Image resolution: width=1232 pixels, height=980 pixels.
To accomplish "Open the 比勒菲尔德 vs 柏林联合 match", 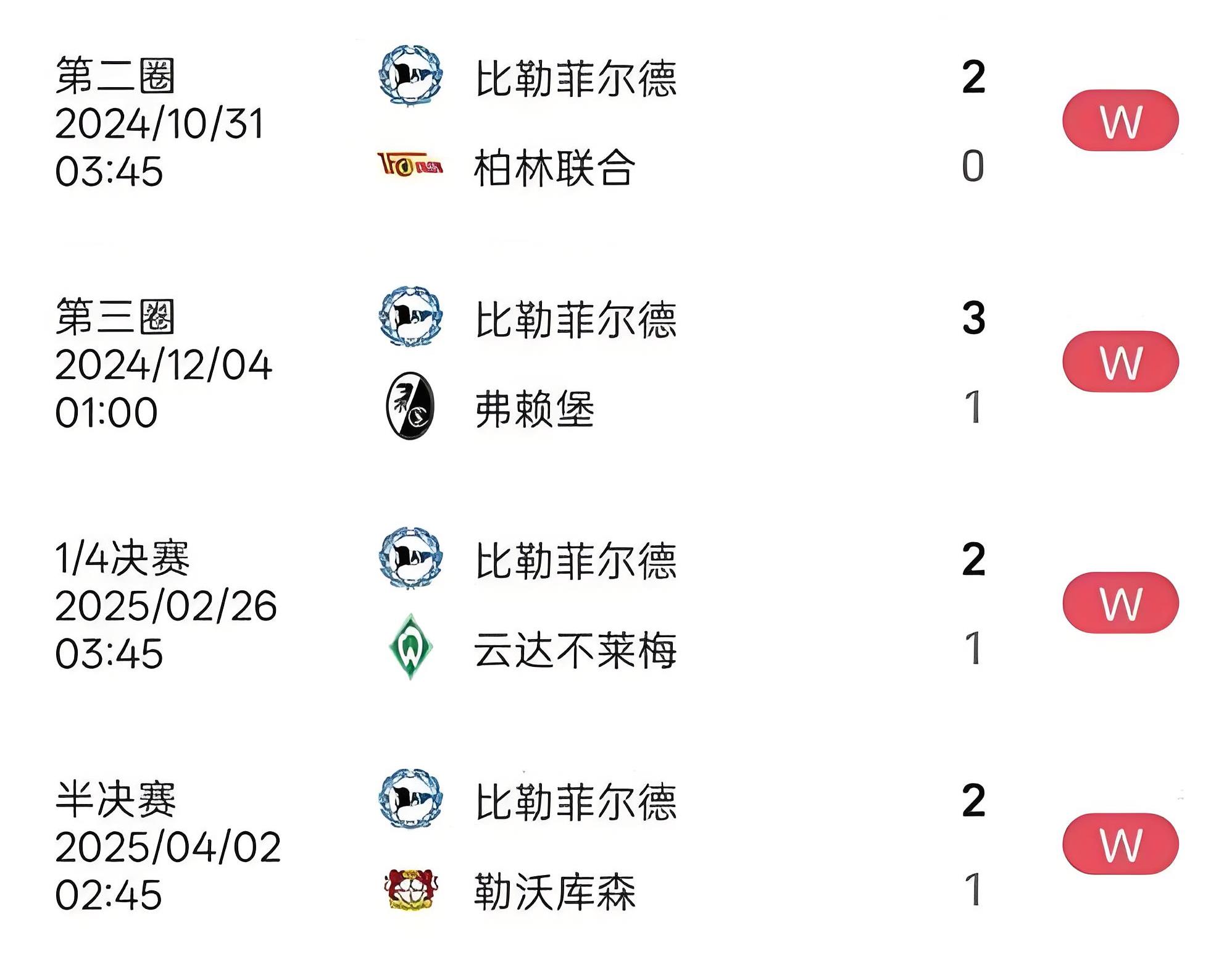I will pos(574,122).
